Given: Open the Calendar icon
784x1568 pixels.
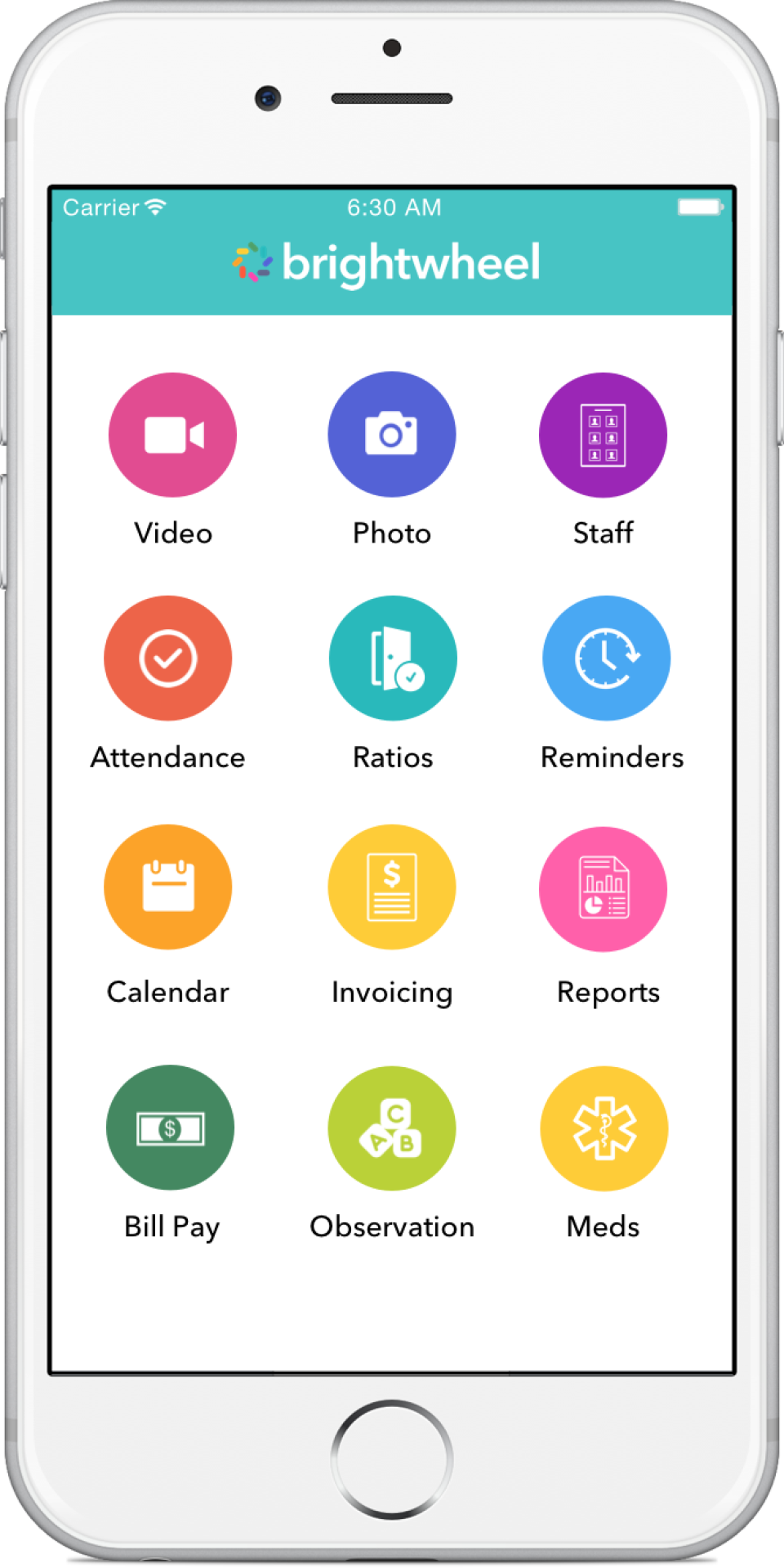Looking at the screenshot, I should pyautogui.click(x=168, y=887).
